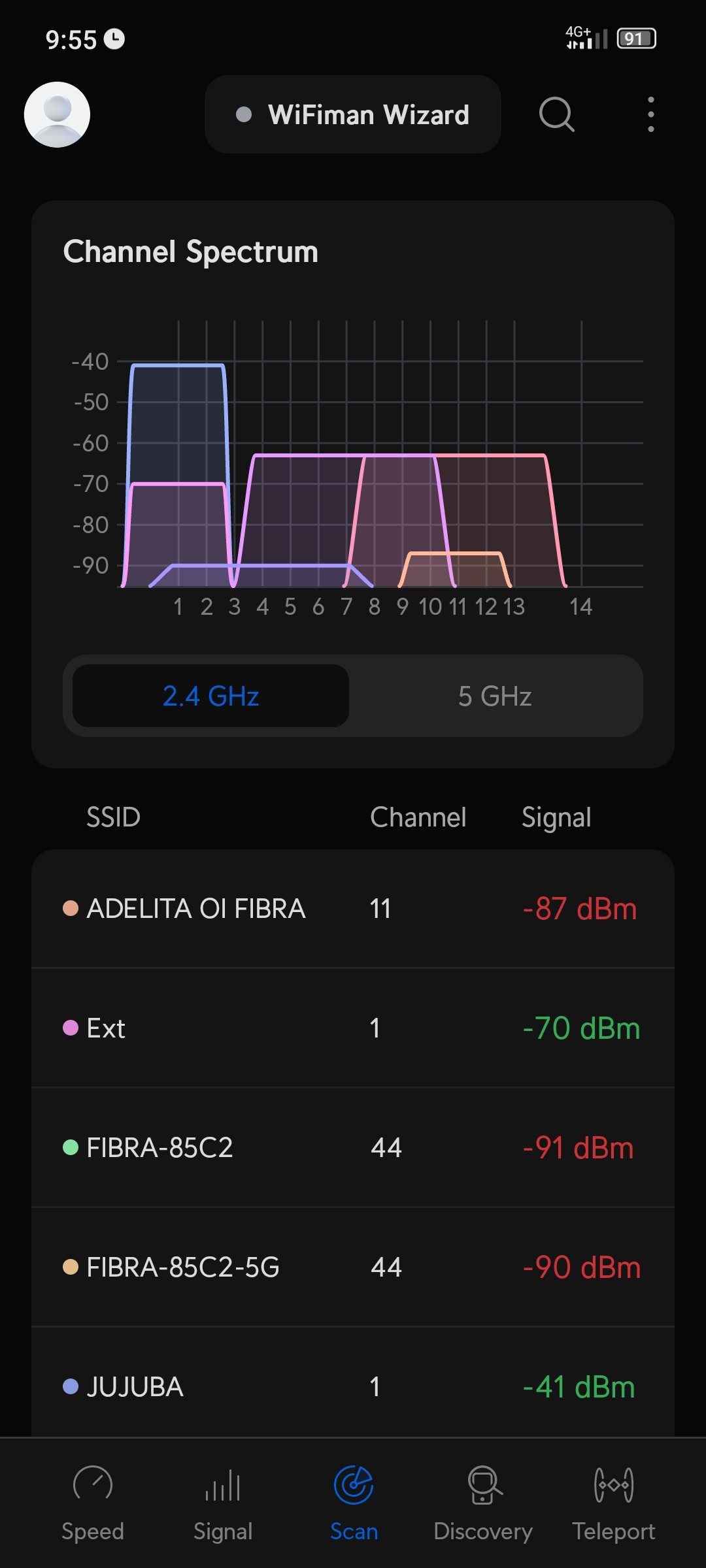The width and height of the screenshot is (706, 1568).
Task: Tap the WiFiman Wizard button
Action: tap(353, 114)
